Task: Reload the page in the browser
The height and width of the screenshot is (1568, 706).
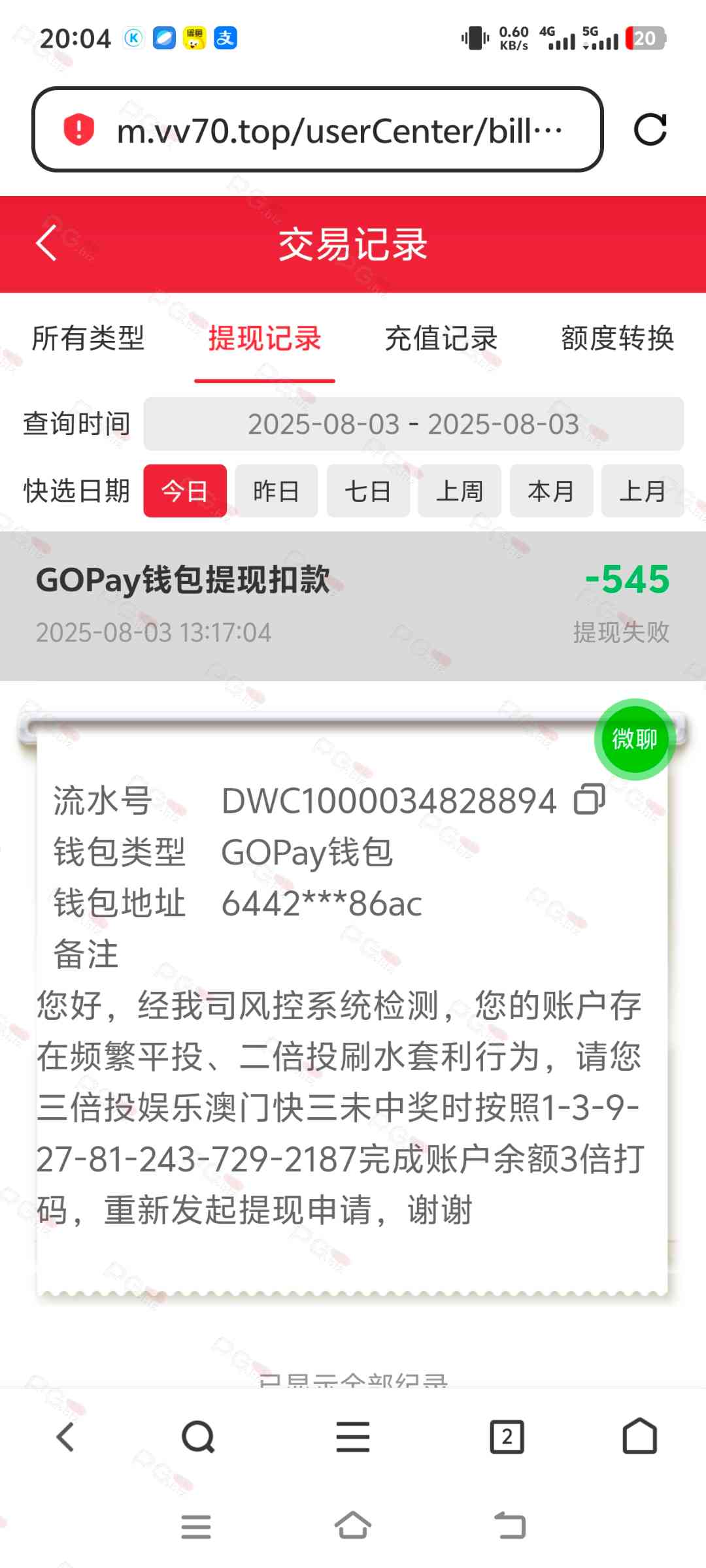Action: click(650, 129)
